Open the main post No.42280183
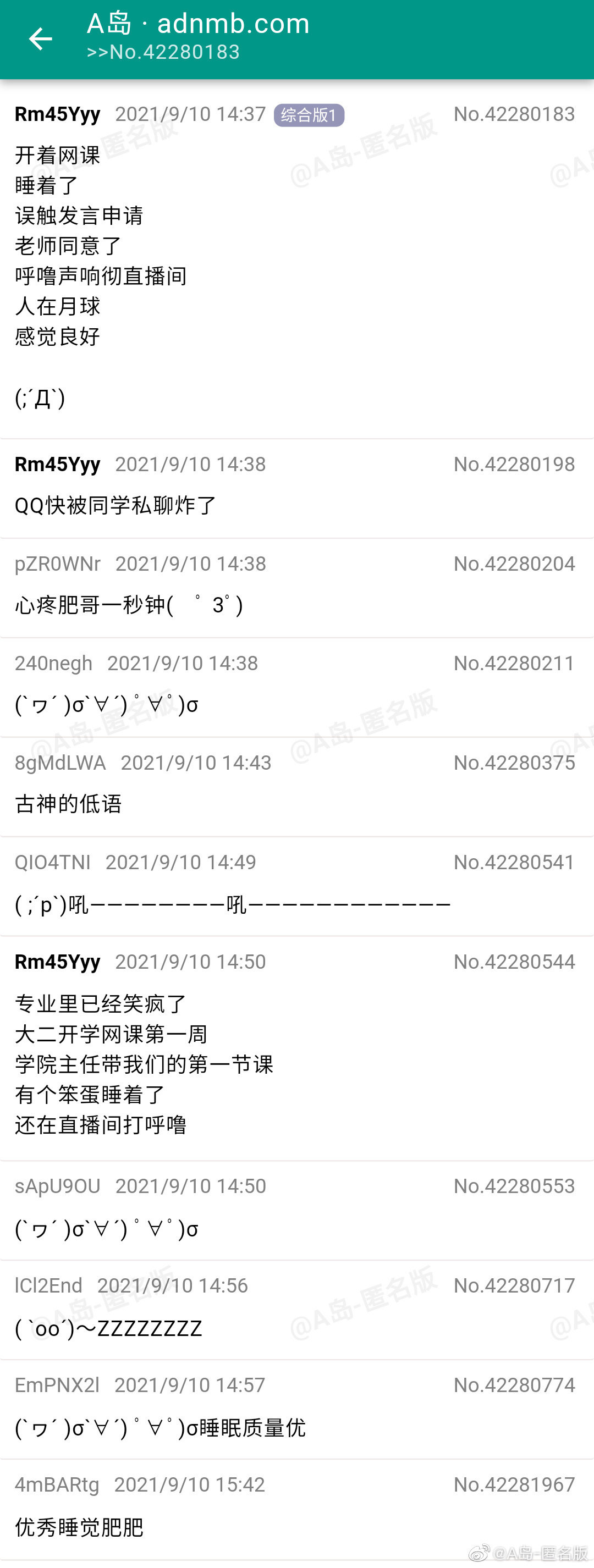The width and height of the screenshot is (594, 1568). click(296, 256)
